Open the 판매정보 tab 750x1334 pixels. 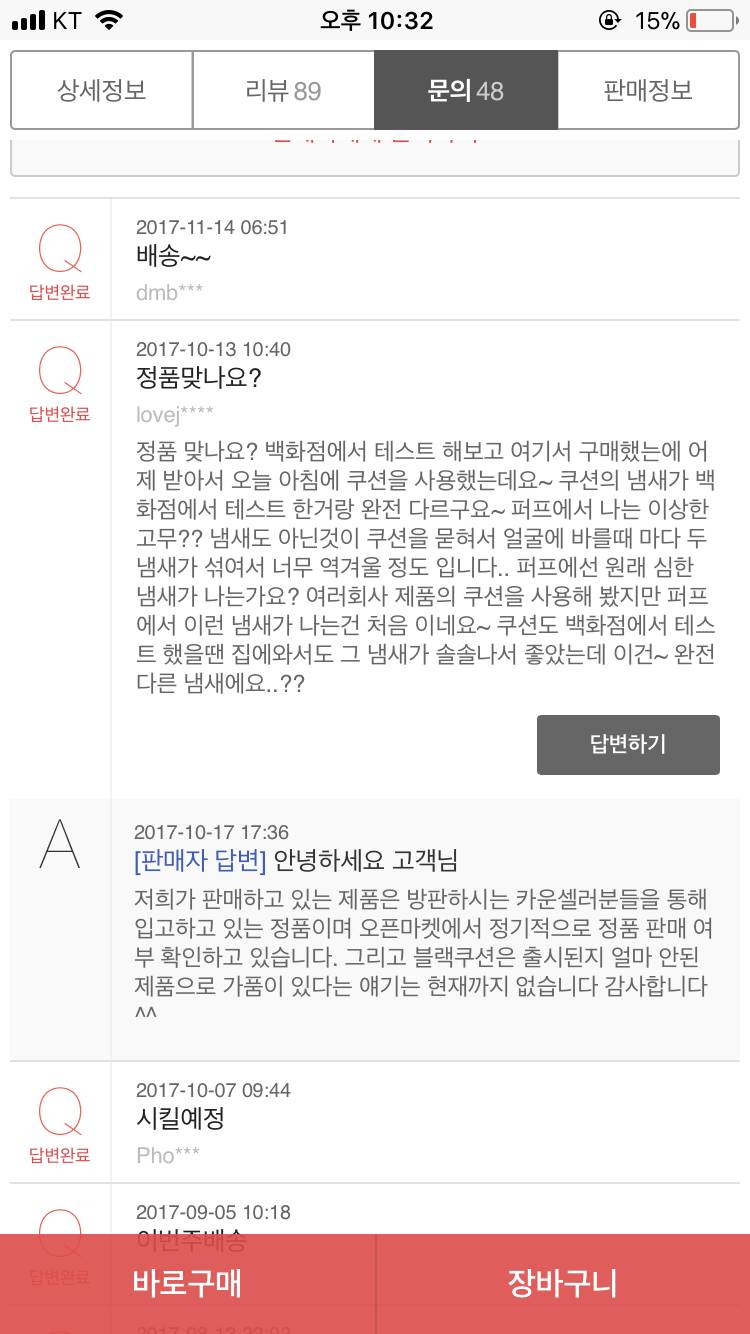648,90
